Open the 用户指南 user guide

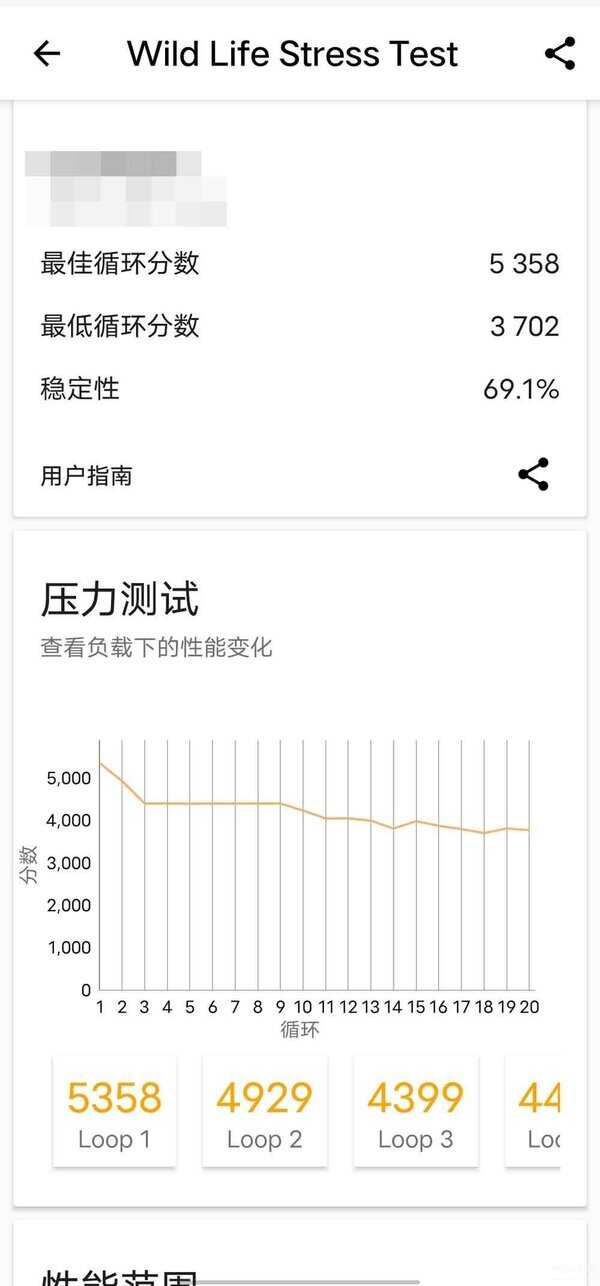click(x=86, y=476)
